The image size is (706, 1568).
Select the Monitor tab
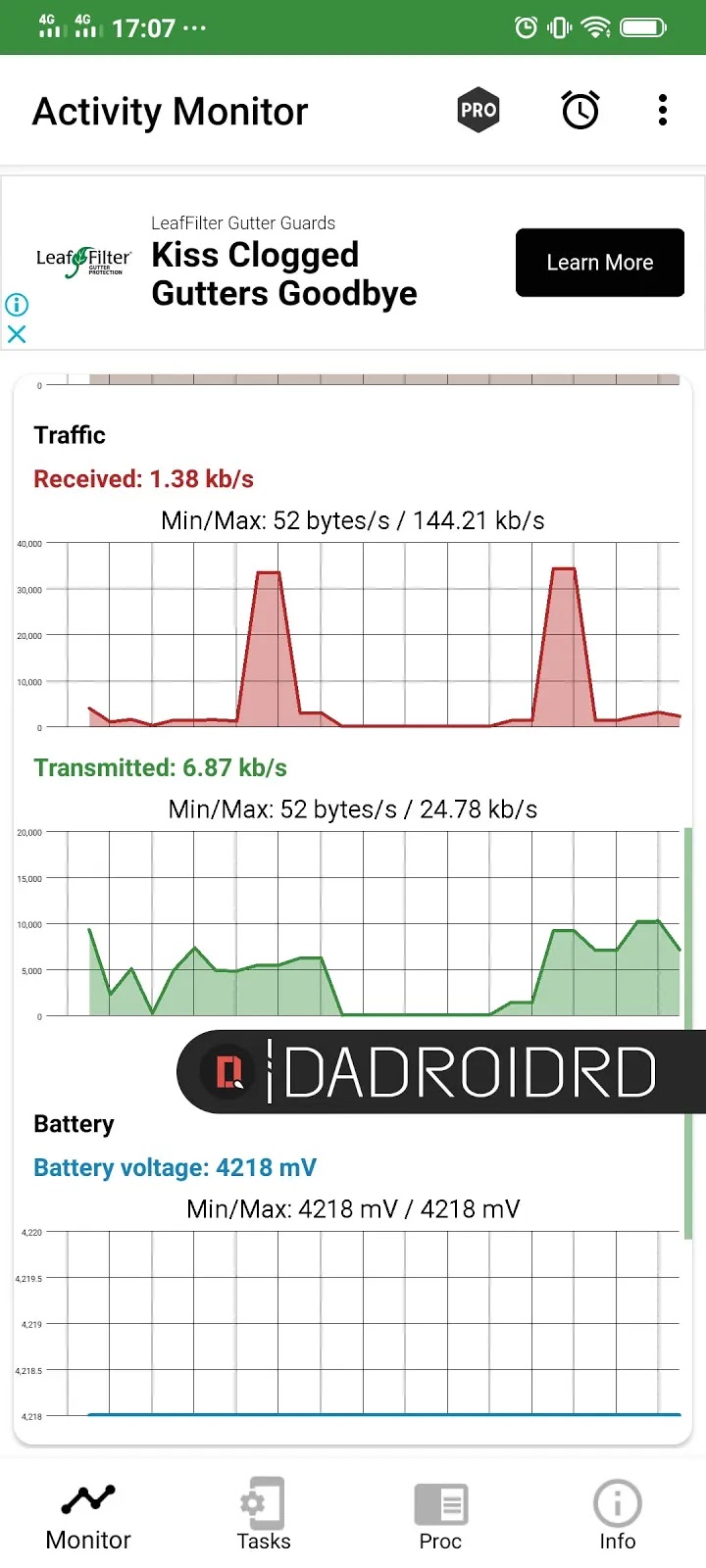point(88,1514)
